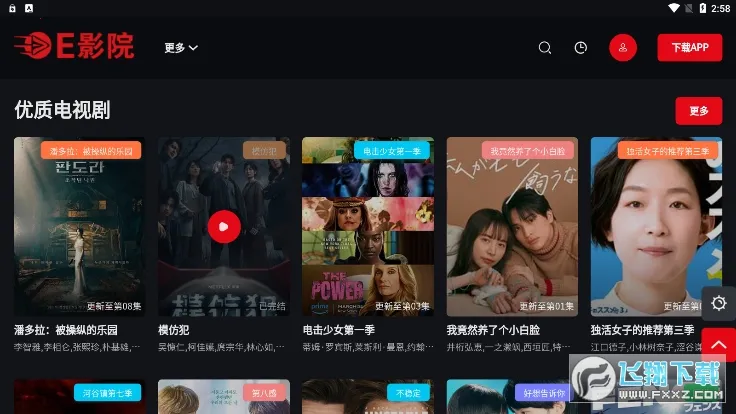
Task: Open 潘多拉:被操纵的乐园 show card
Action: click(79, 225)
